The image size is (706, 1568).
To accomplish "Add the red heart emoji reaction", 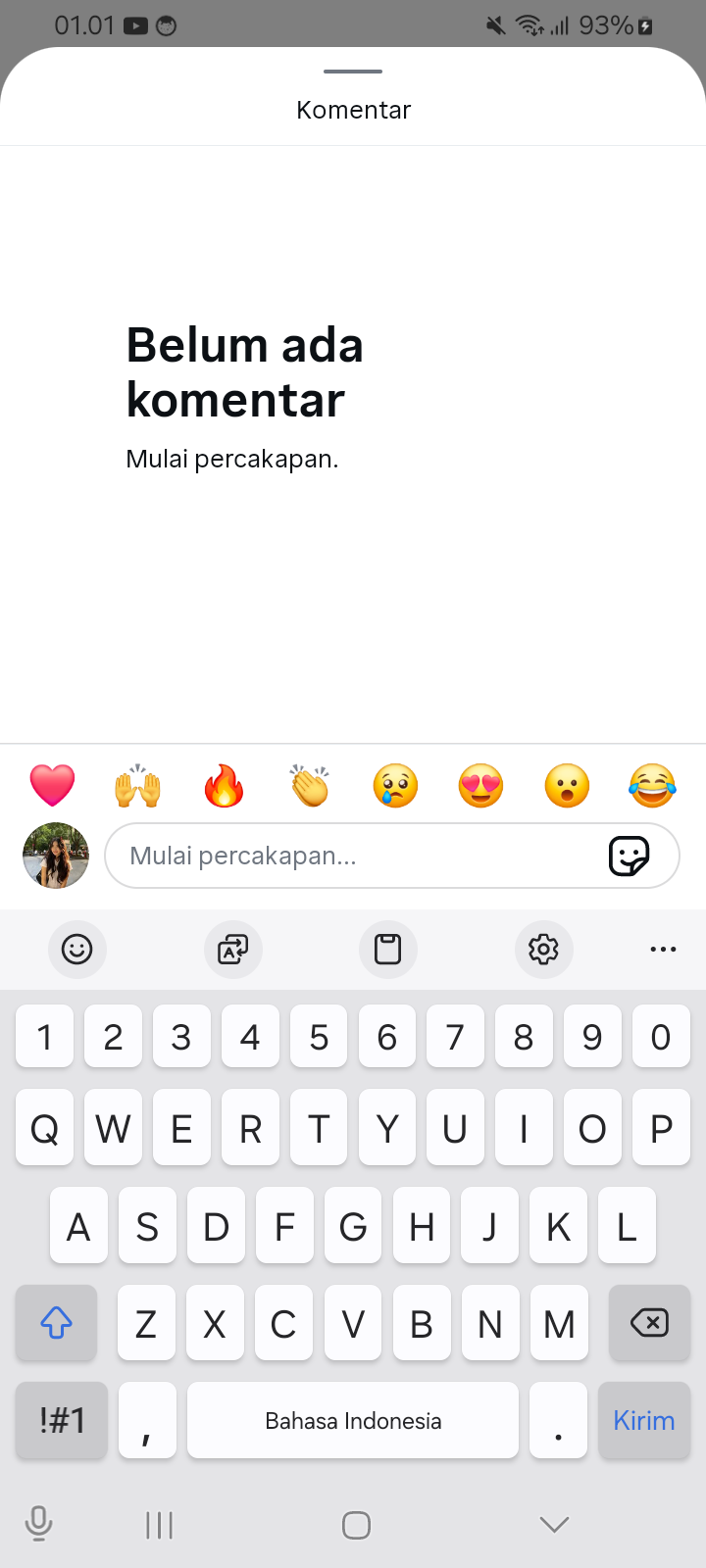I will 53,786.
